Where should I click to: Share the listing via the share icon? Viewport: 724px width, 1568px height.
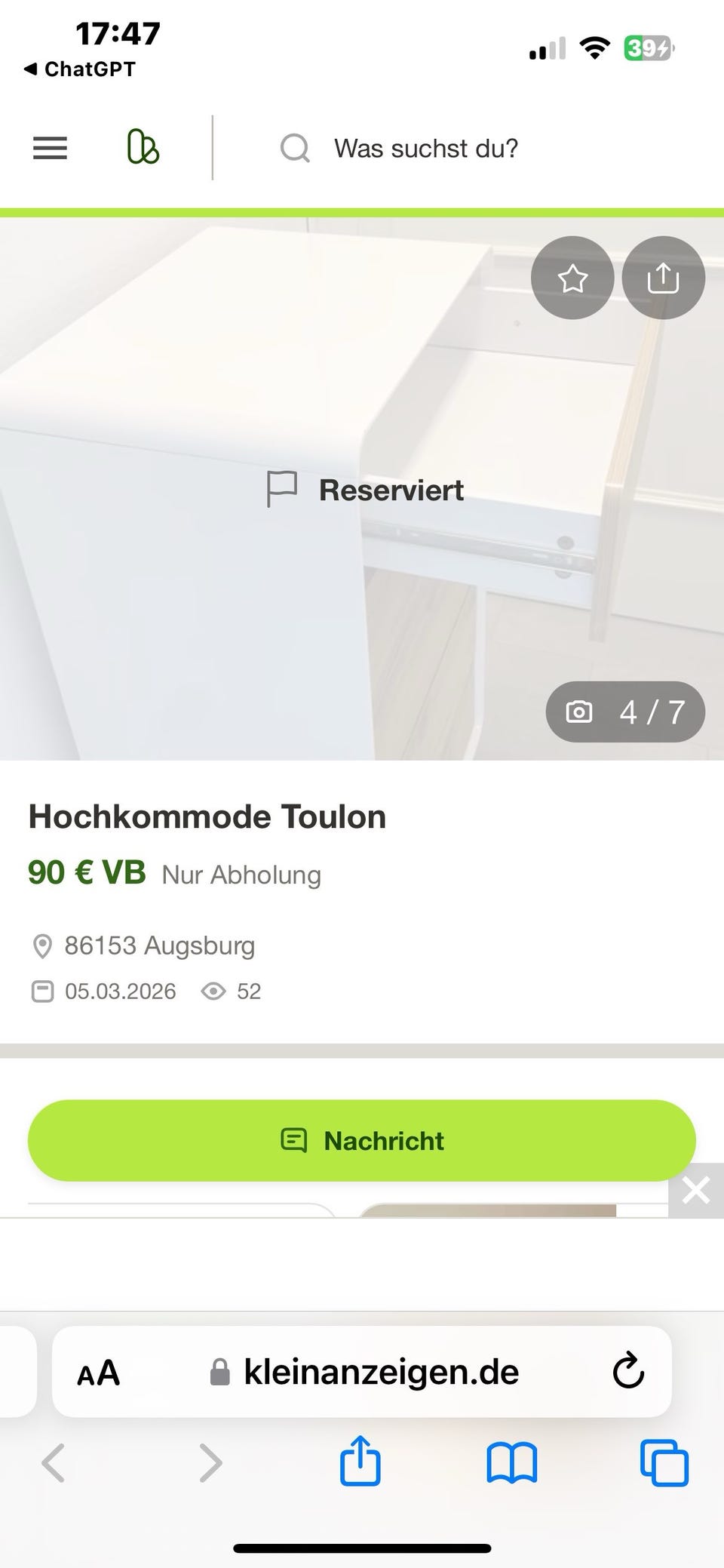[x=663, y=278]
